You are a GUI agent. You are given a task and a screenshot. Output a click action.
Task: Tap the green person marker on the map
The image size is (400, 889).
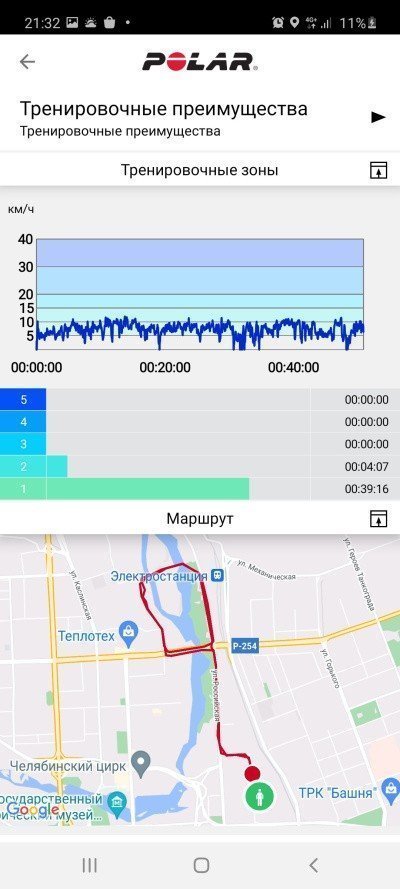point(259,796)
